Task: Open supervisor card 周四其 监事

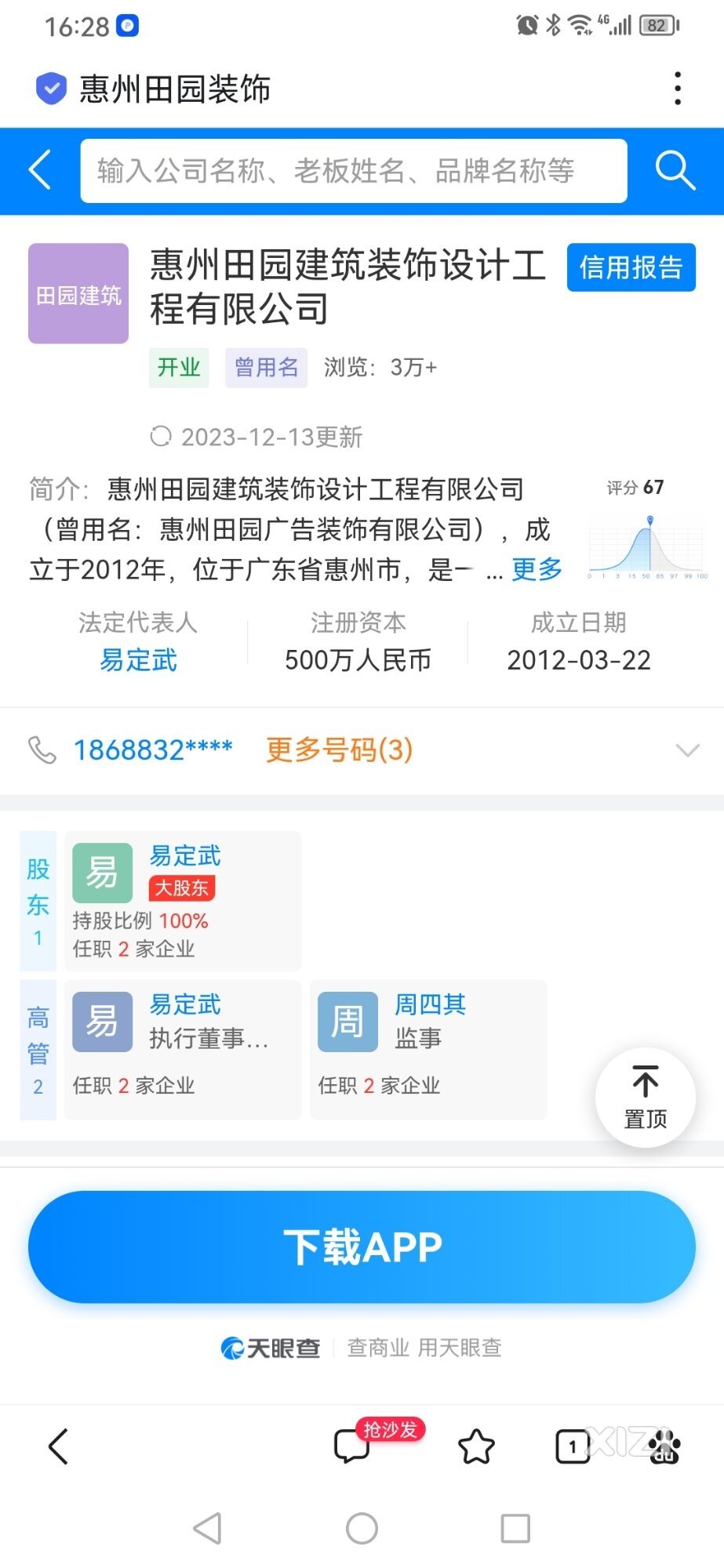Action: pos(428,1050)
